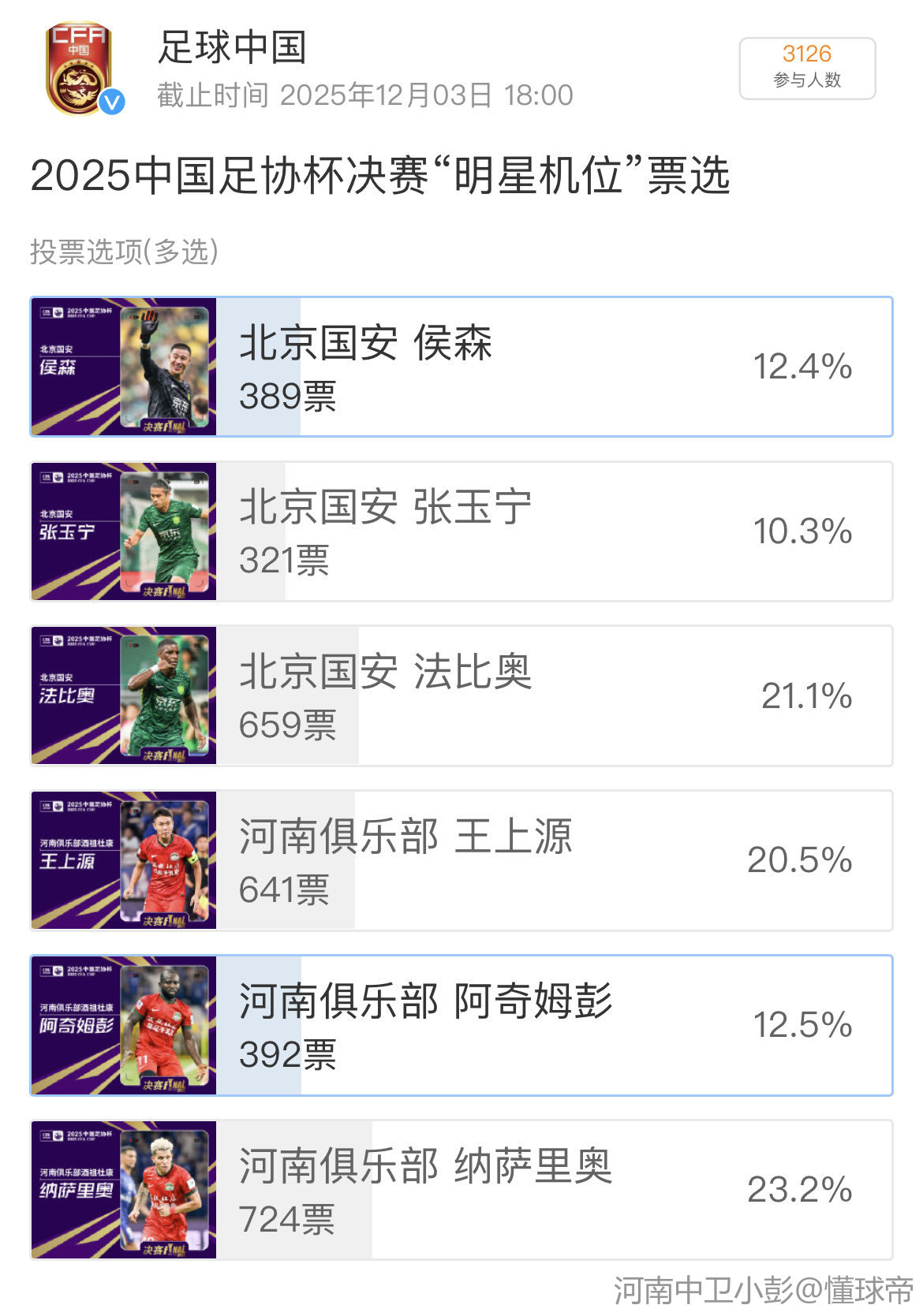923x1316 pixels.
Task: Select the 北京国安 侯森 poll option
Action: click(x=461, y=367)
